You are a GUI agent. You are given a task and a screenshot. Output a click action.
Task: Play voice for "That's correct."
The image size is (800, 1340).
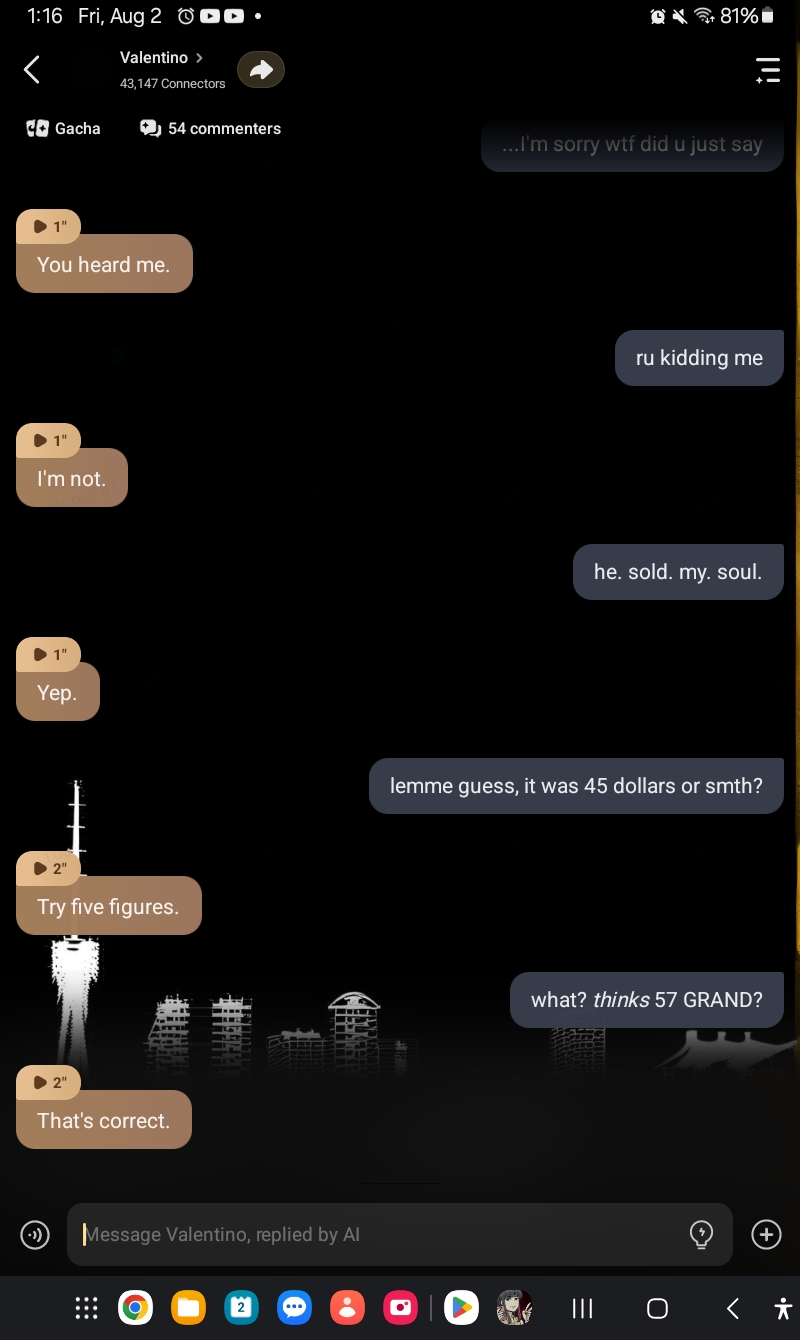[x=48, y=1082]
